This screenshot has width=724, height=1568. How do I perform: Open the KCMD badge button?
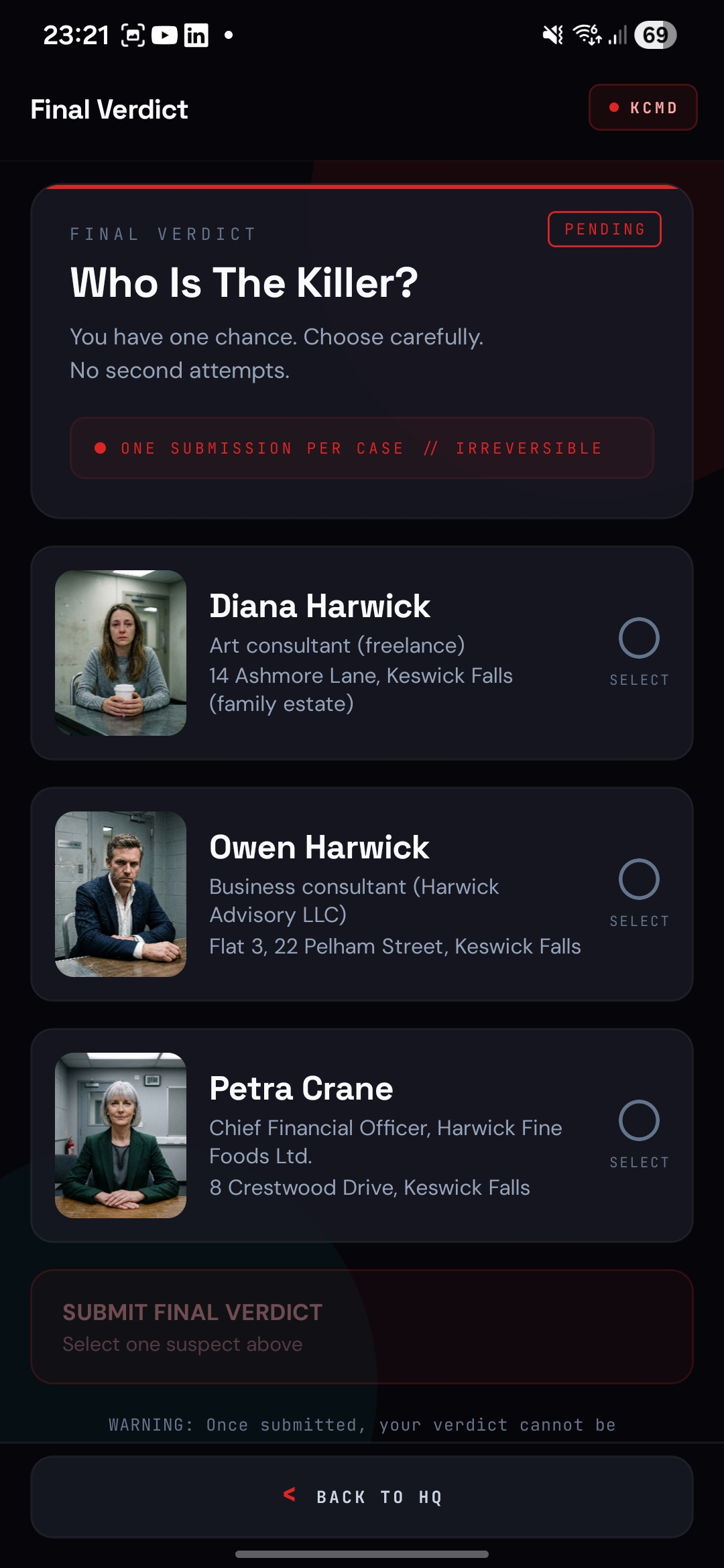tap(643, 107)
